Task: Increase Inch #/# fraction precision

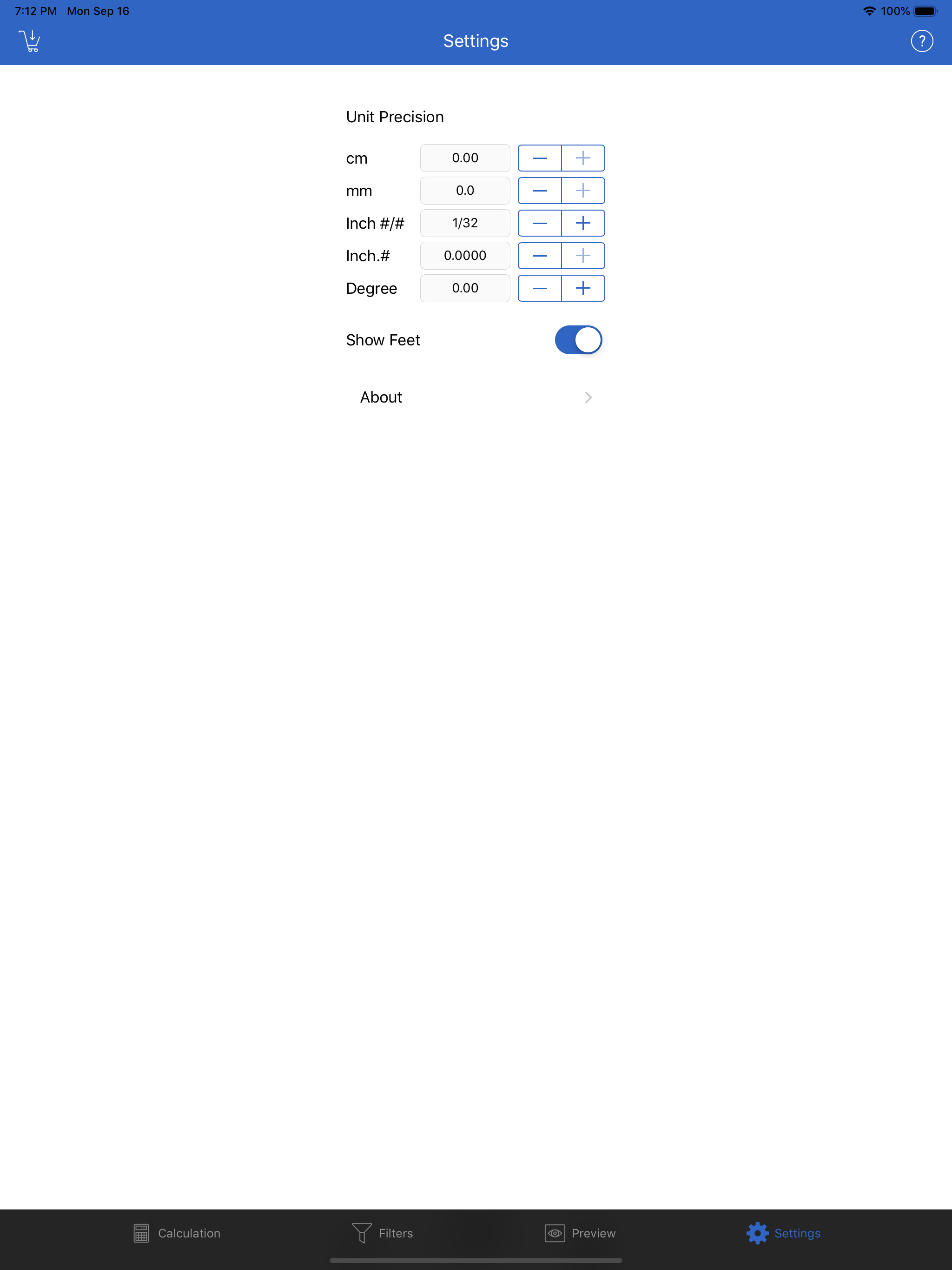Action: [x=583, y=223]
